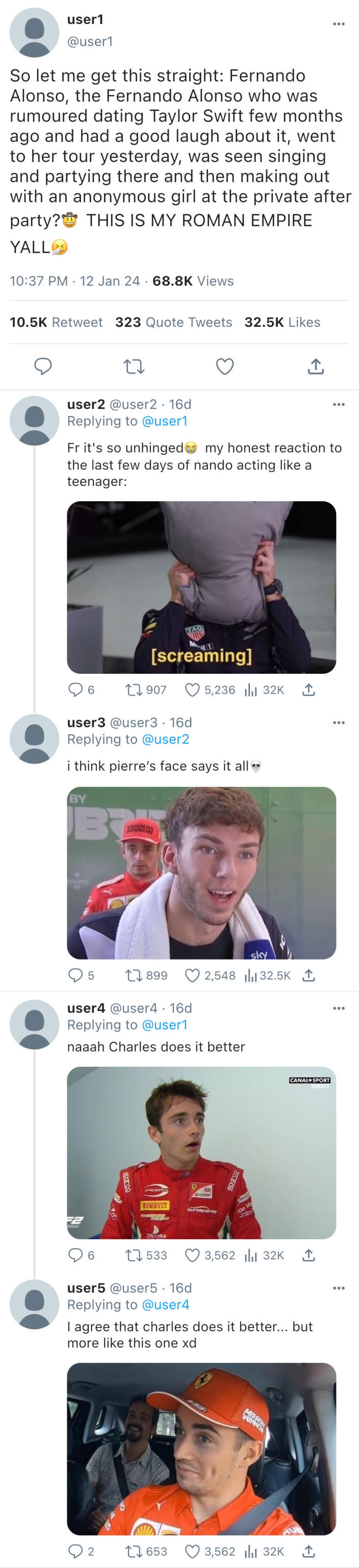The image size is (359, 1568).
Task: Comment on user3's reply
Action: (x=75, y=975)
